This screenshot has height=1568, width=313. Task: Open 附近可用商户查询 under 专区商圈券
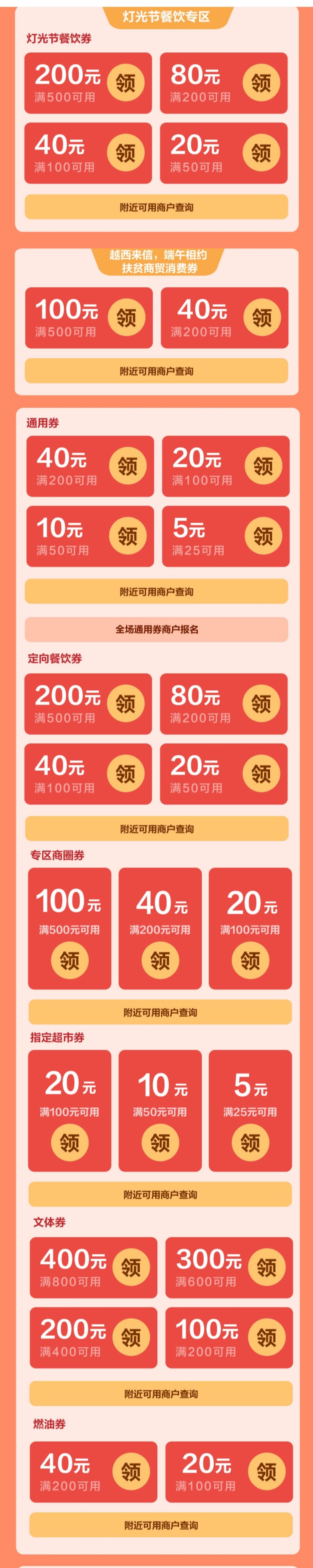tap(160, 1012)
